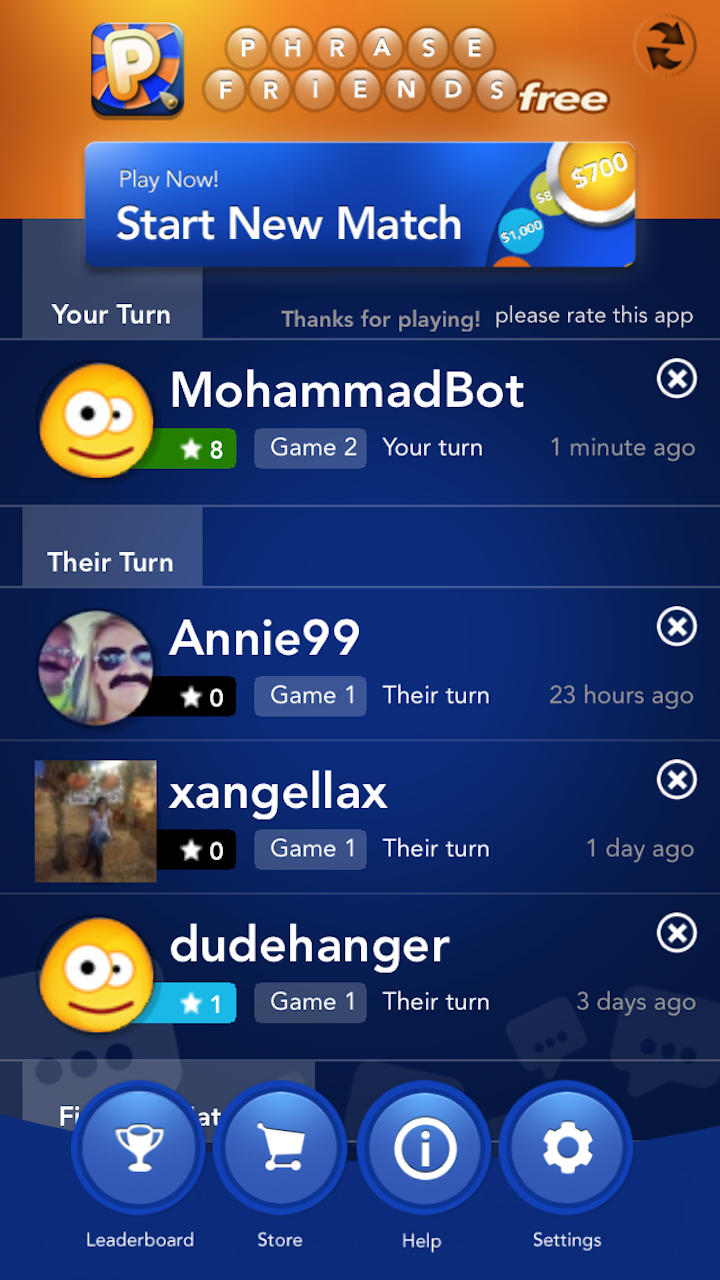Select the Their Turn section header
Screen dimensions: 720x1280
[109, 562]
